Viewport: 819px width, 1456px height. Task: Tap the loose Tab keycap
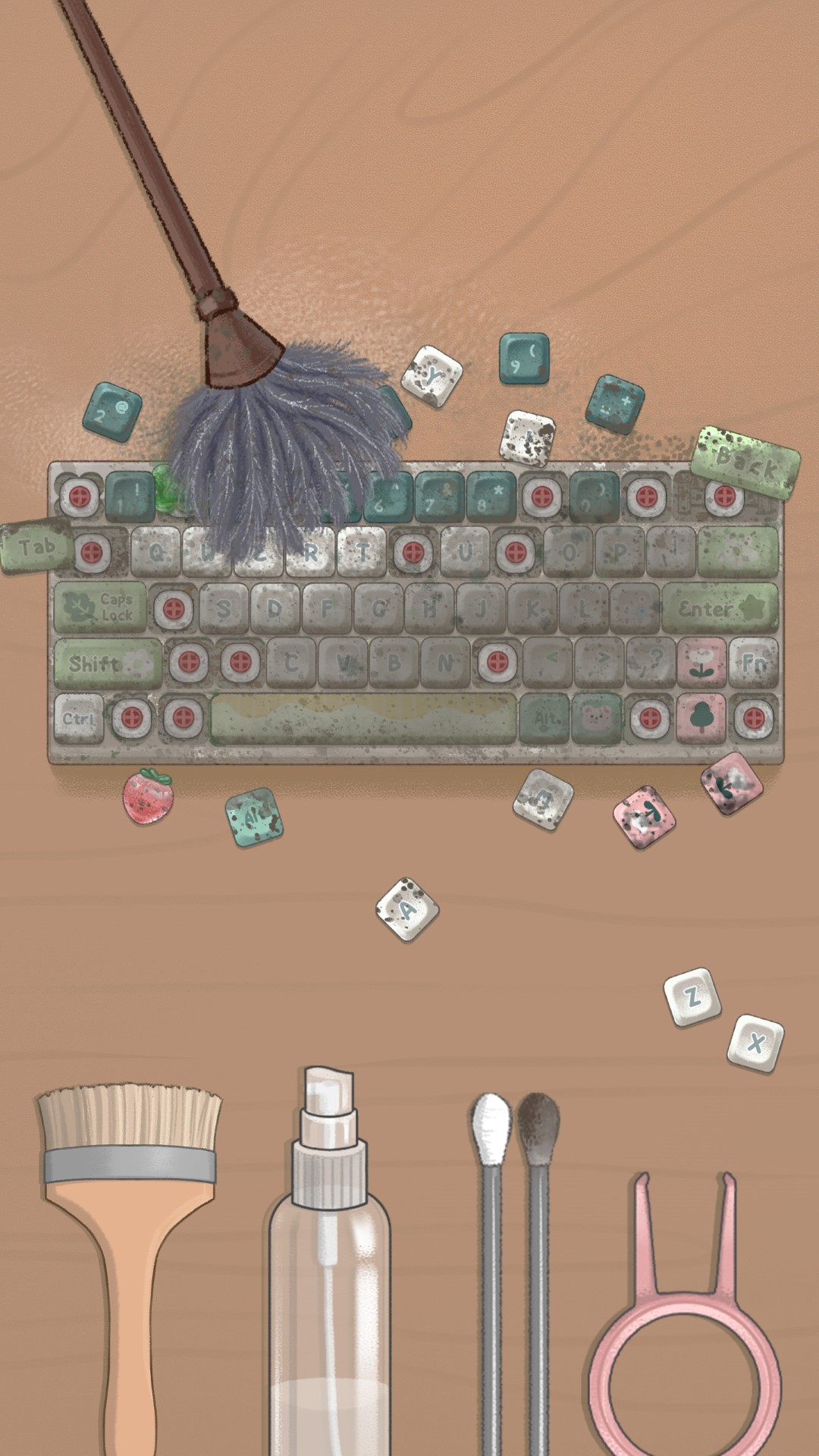coord(36,548)
